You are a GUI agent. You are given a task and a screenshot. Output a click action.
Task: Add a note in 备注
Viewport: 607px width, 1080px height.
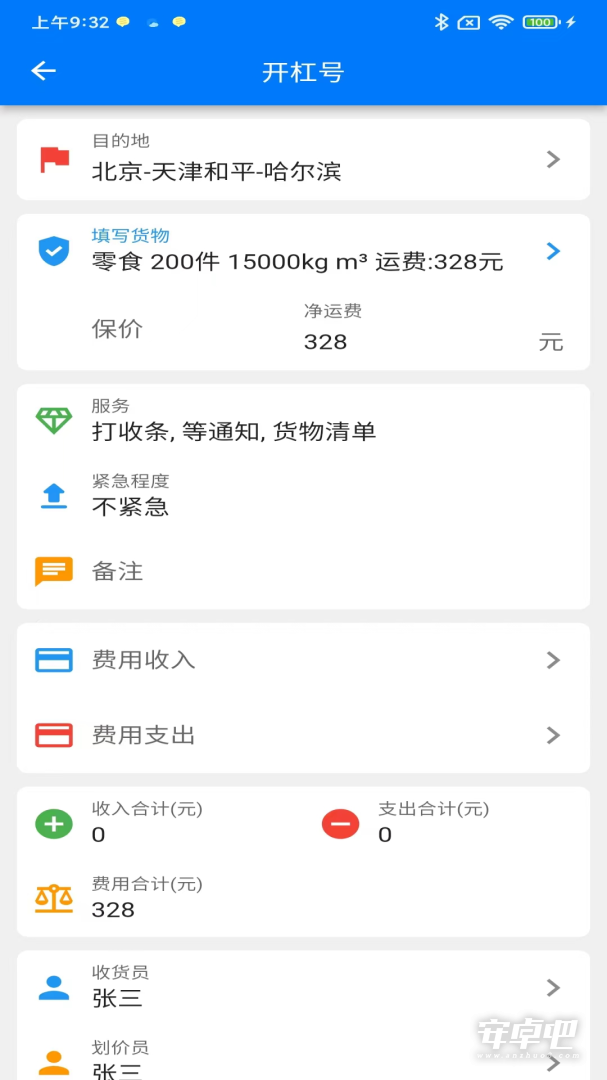[303, 571]
